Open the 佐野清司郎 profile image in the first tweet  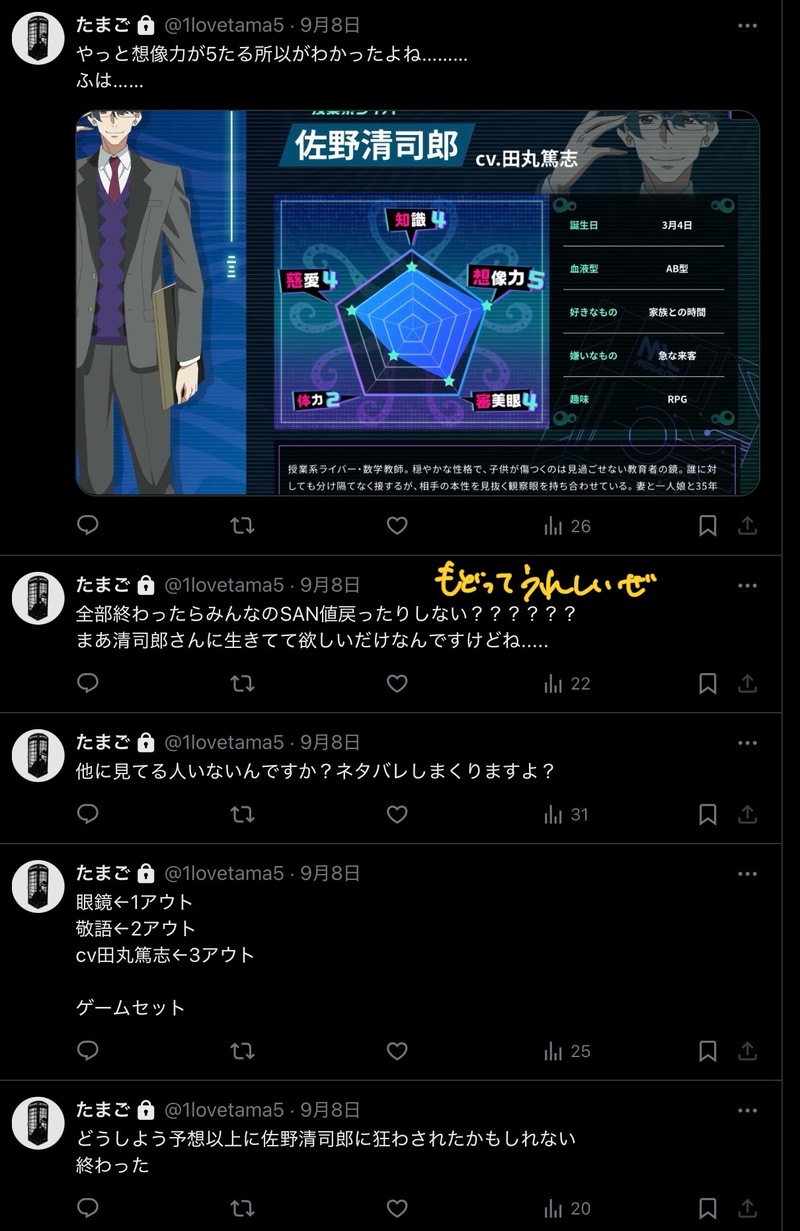pos(418,303)
